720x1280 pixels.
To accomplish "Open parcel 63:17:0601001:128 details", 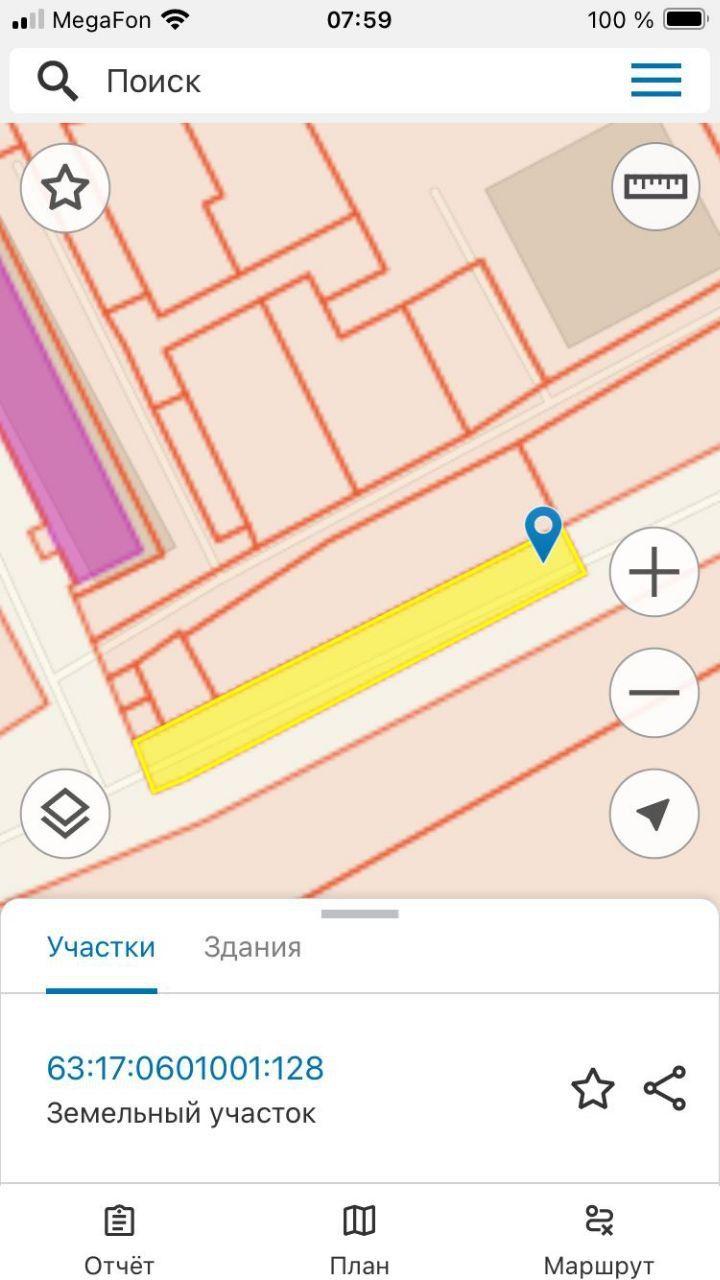I will pyautogui.click(x=185, y=1068).
